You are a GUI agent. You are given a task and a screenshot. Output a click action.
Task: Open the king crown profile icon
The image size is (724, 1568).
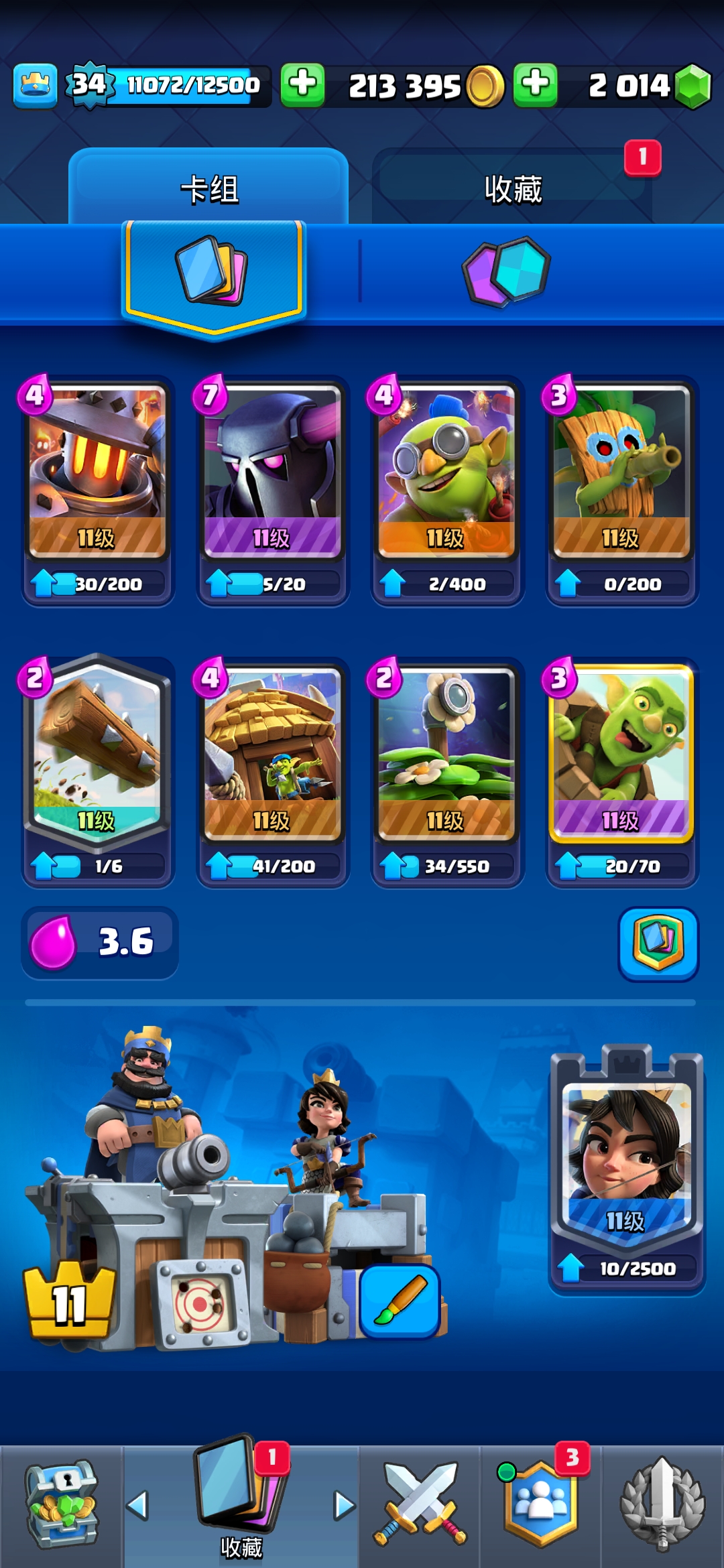(x=35, y=86)
